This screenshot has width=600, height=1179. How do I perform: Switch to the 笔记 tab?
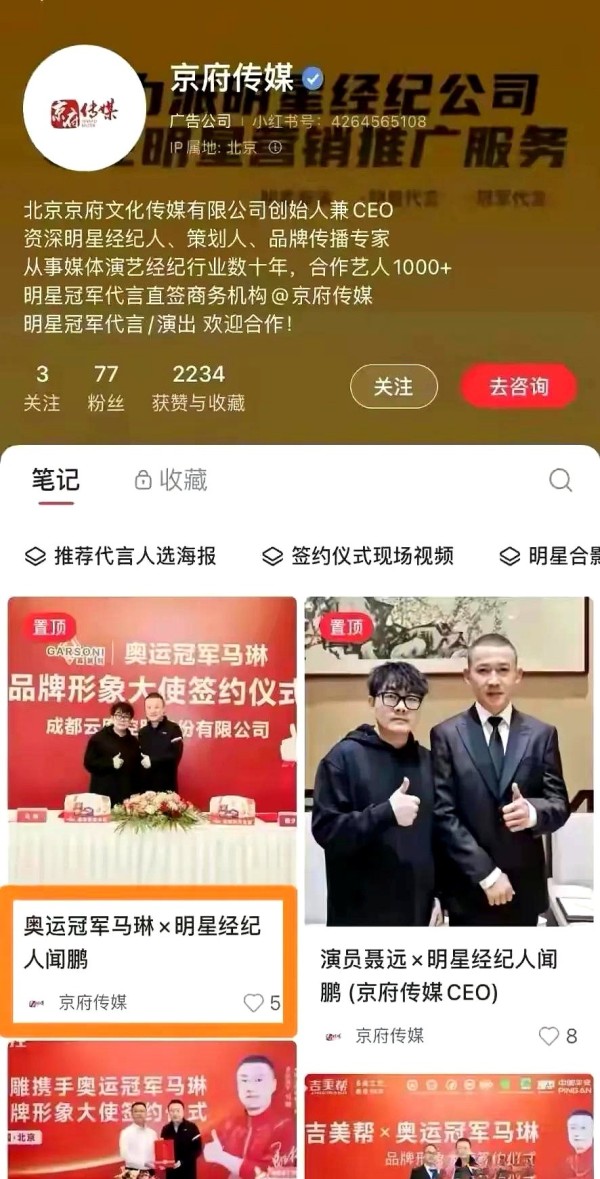coord(55,480)
